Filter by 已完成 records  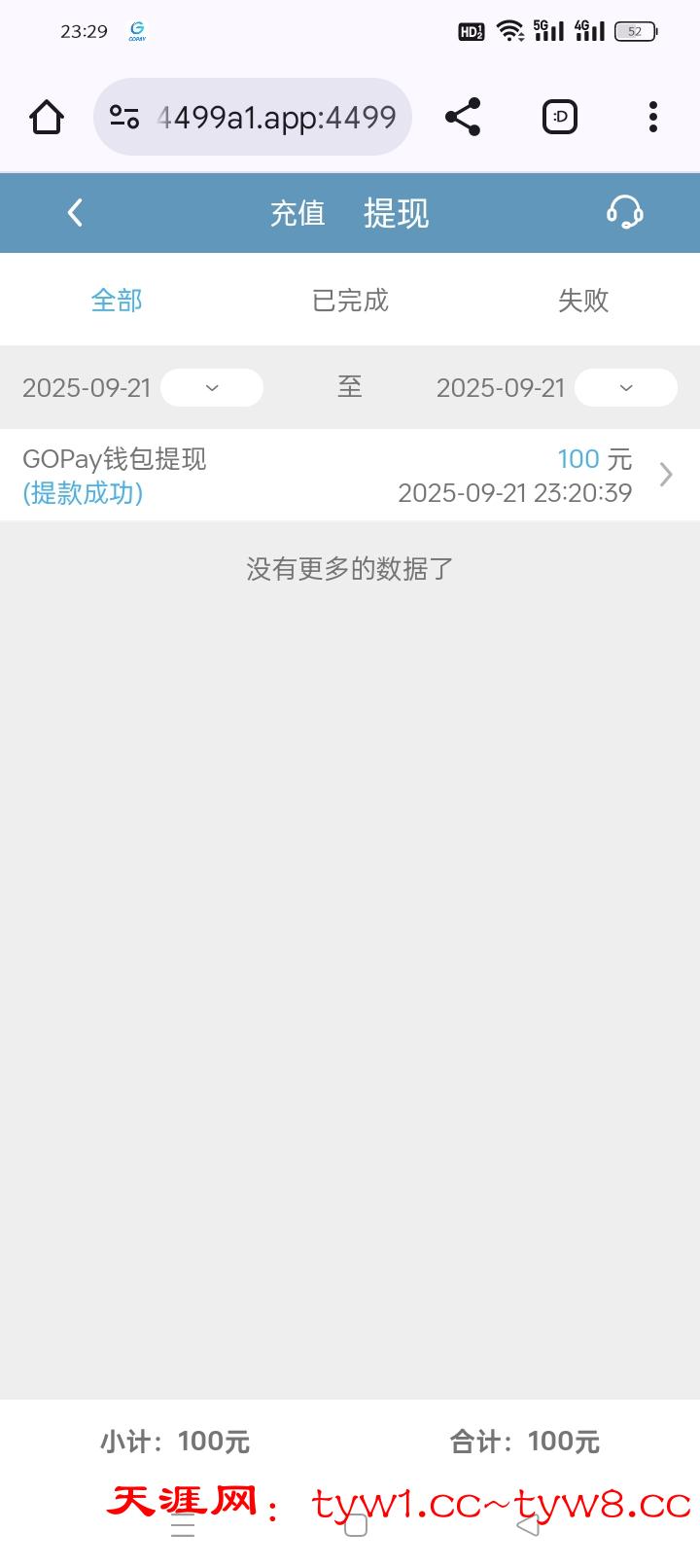pyautogui.click(x=350, y=300)
